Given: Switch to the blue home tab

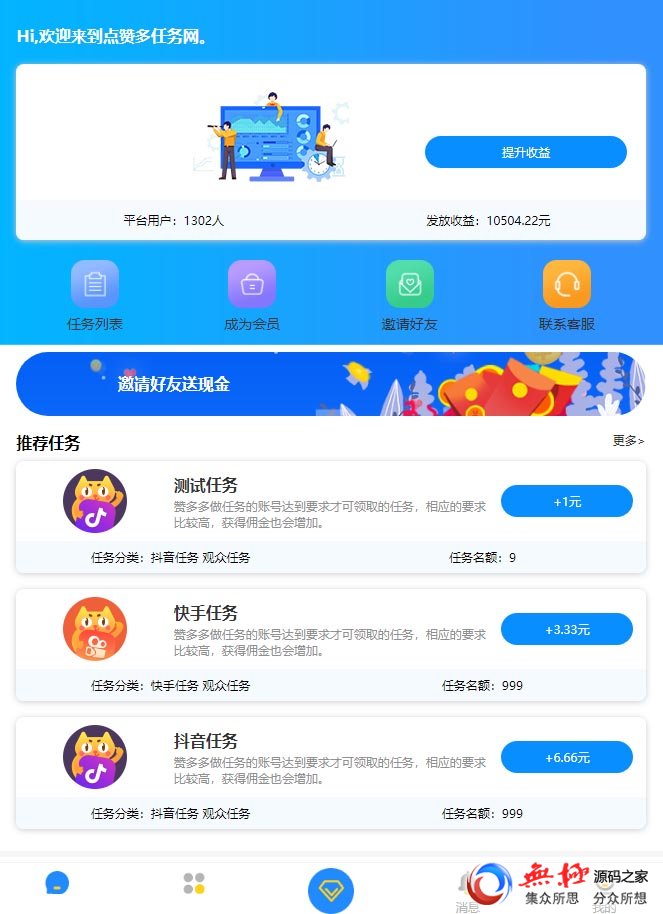Looking at the screenshot, I should pos(57,883).
